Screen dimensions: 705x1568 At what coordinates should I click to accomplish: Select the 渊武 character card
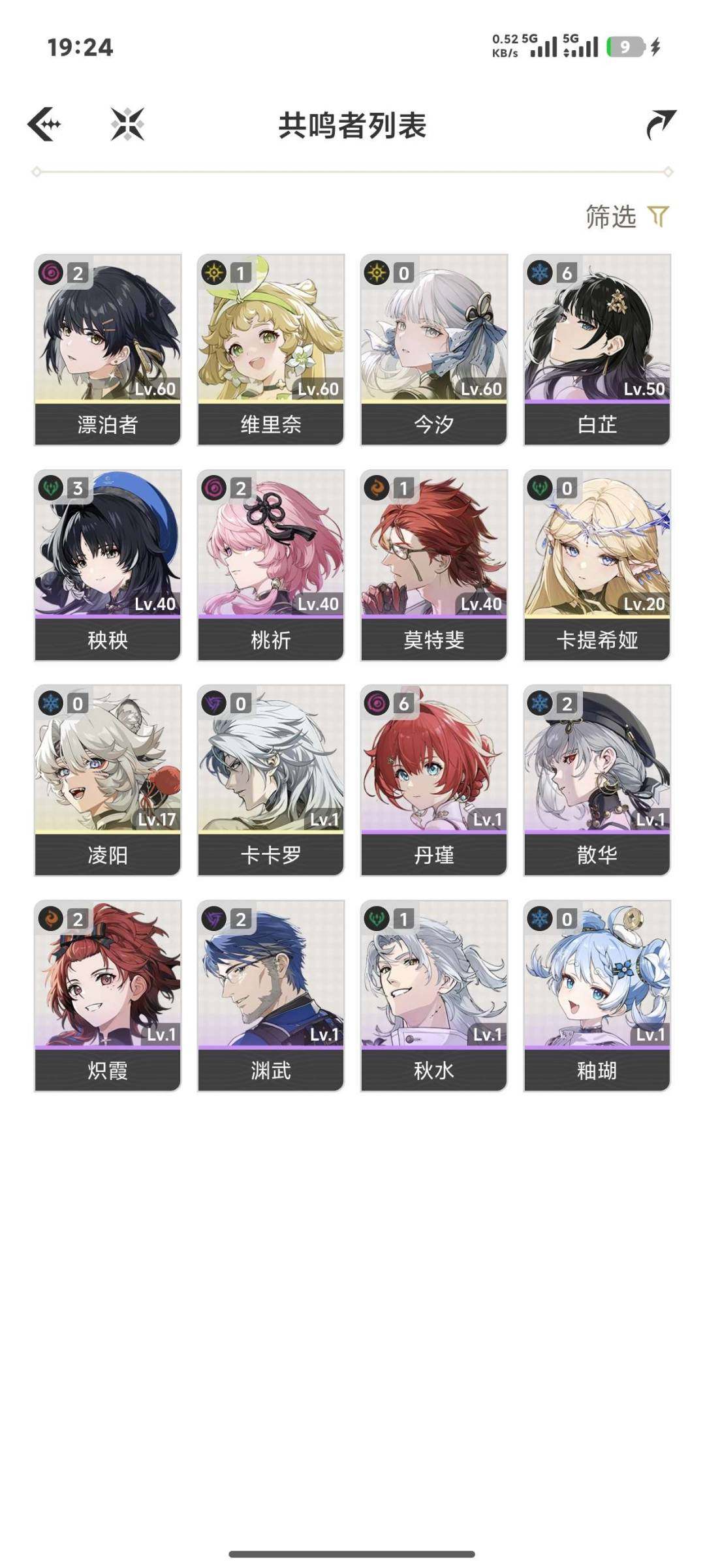pyautogui.click(x=271, y=995)
